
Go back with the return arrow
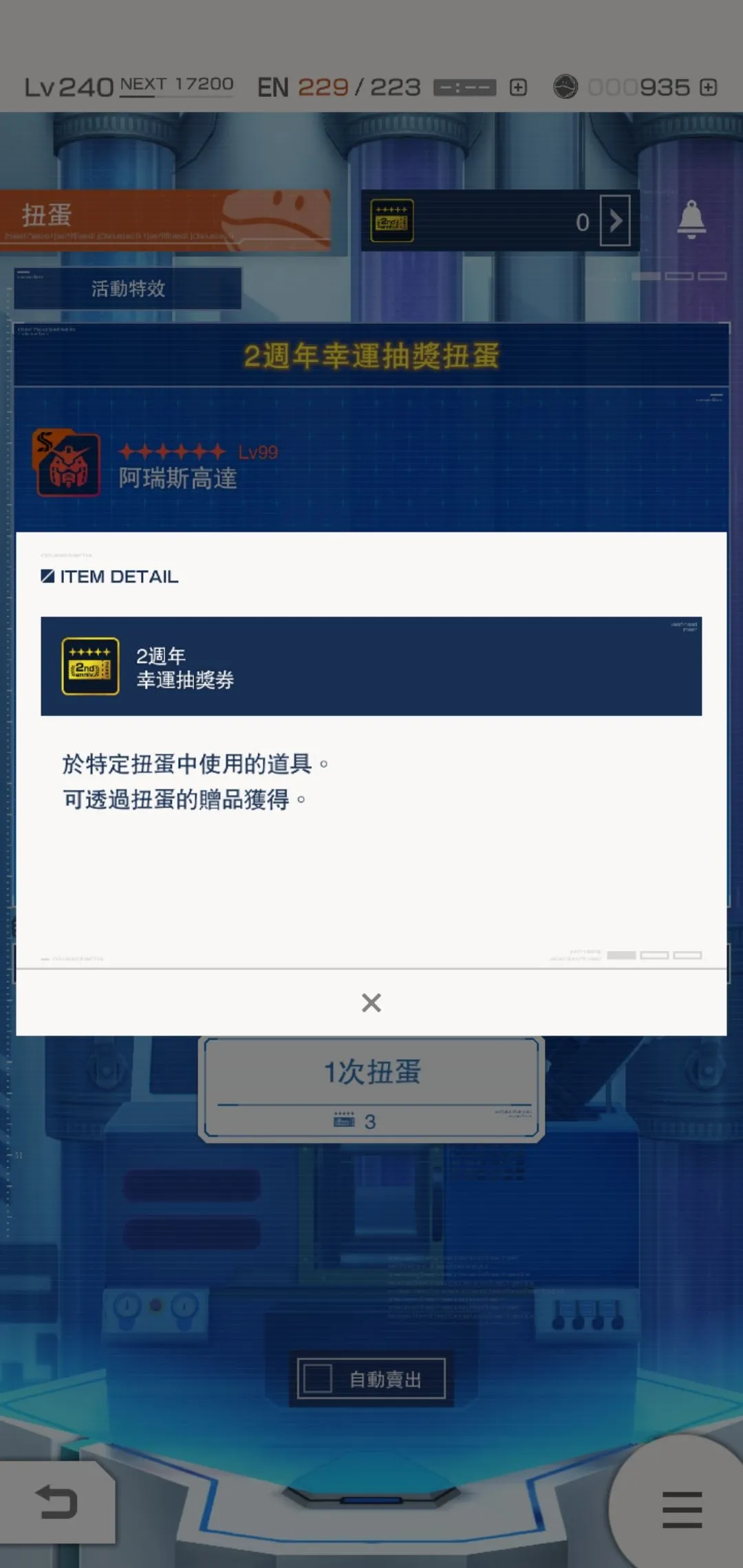[56, 1501]
